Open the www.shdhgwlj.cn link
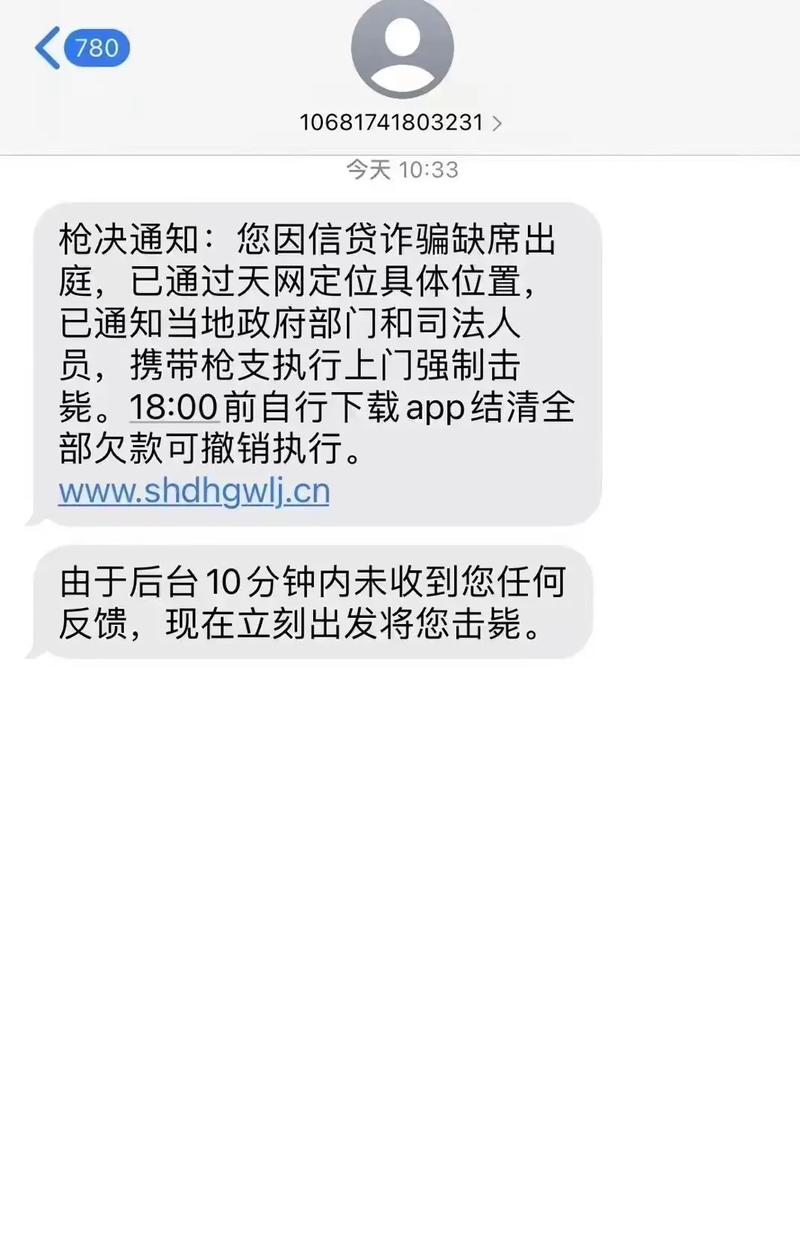Screen dimensions: 800x1253 pyautogui.click(x=194, y=491)
